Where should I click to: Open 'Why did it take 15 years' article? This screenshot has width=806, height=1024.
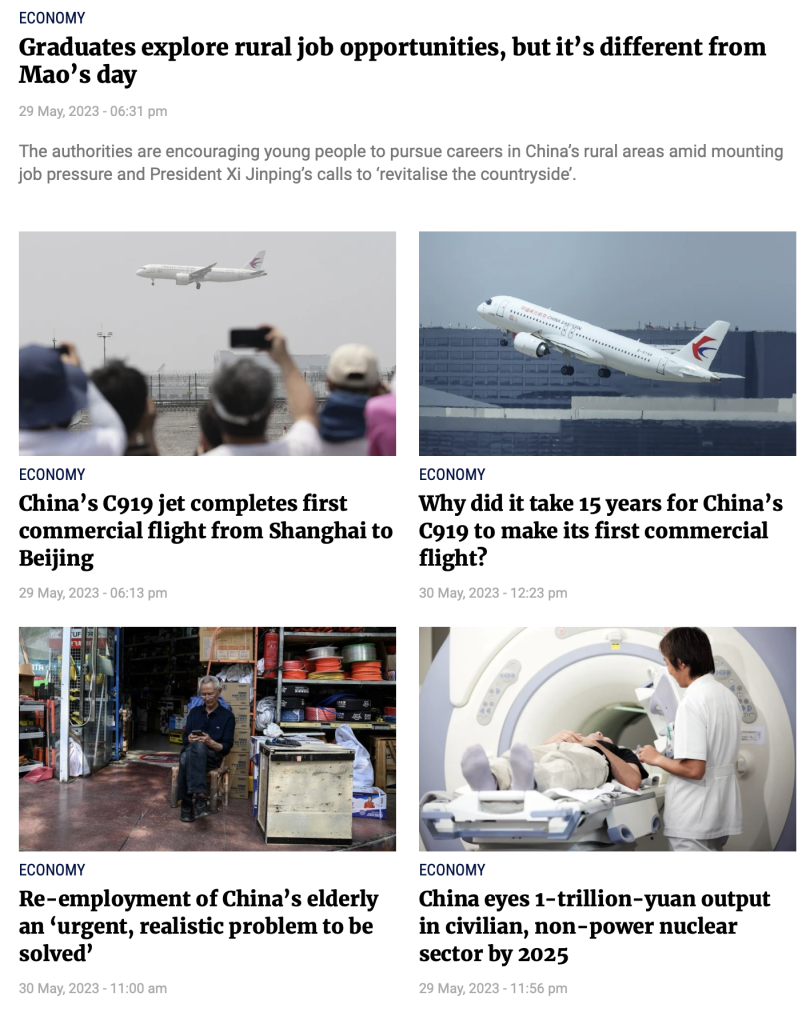(600, 530)
